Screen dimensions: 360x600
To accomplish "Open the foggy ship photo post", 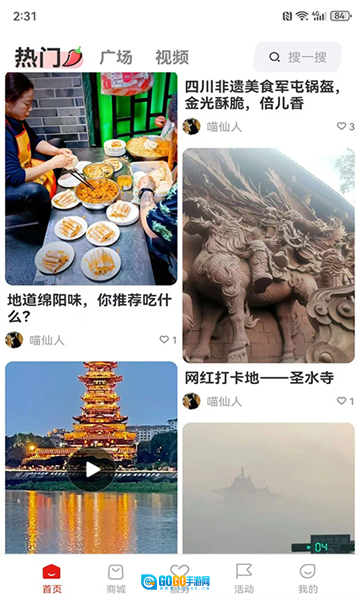I will 269,488.
